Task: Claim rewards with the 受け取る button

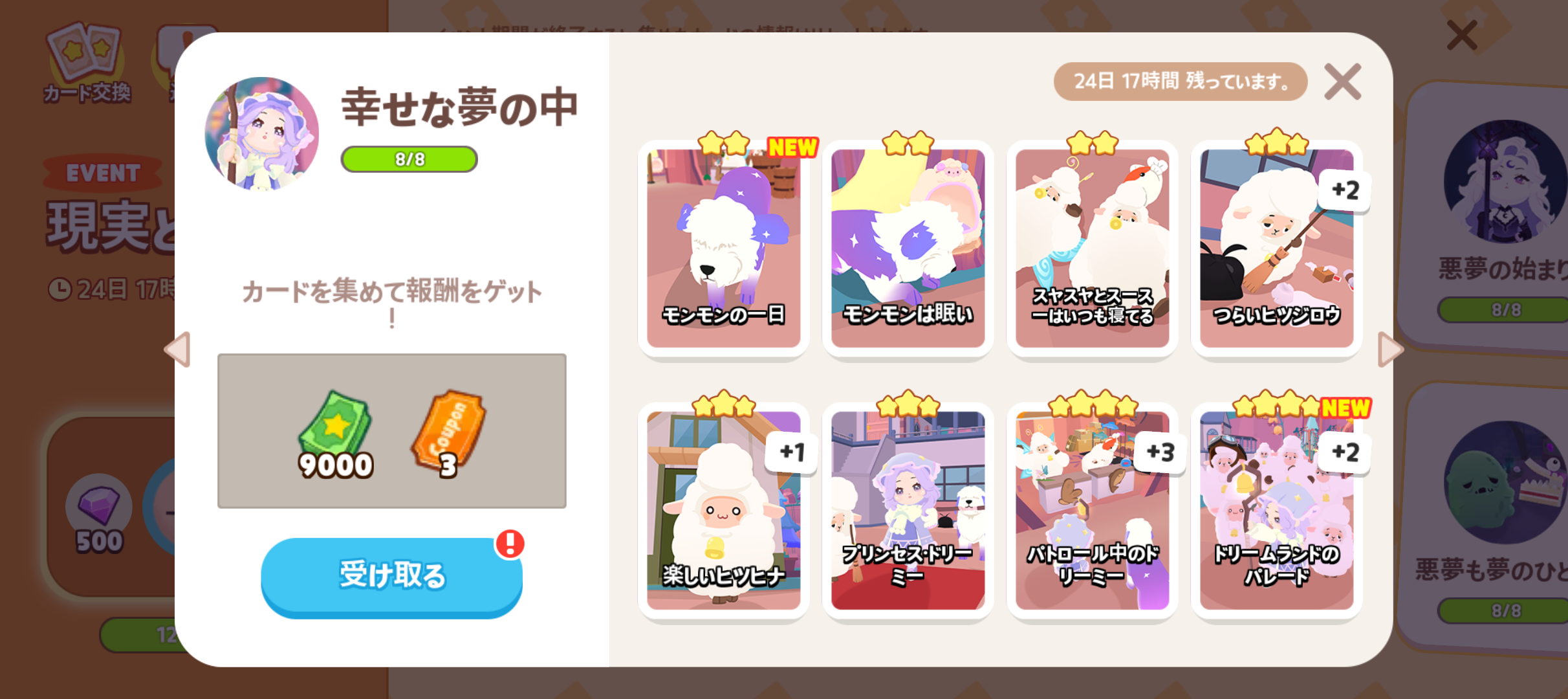Action: 391,575
